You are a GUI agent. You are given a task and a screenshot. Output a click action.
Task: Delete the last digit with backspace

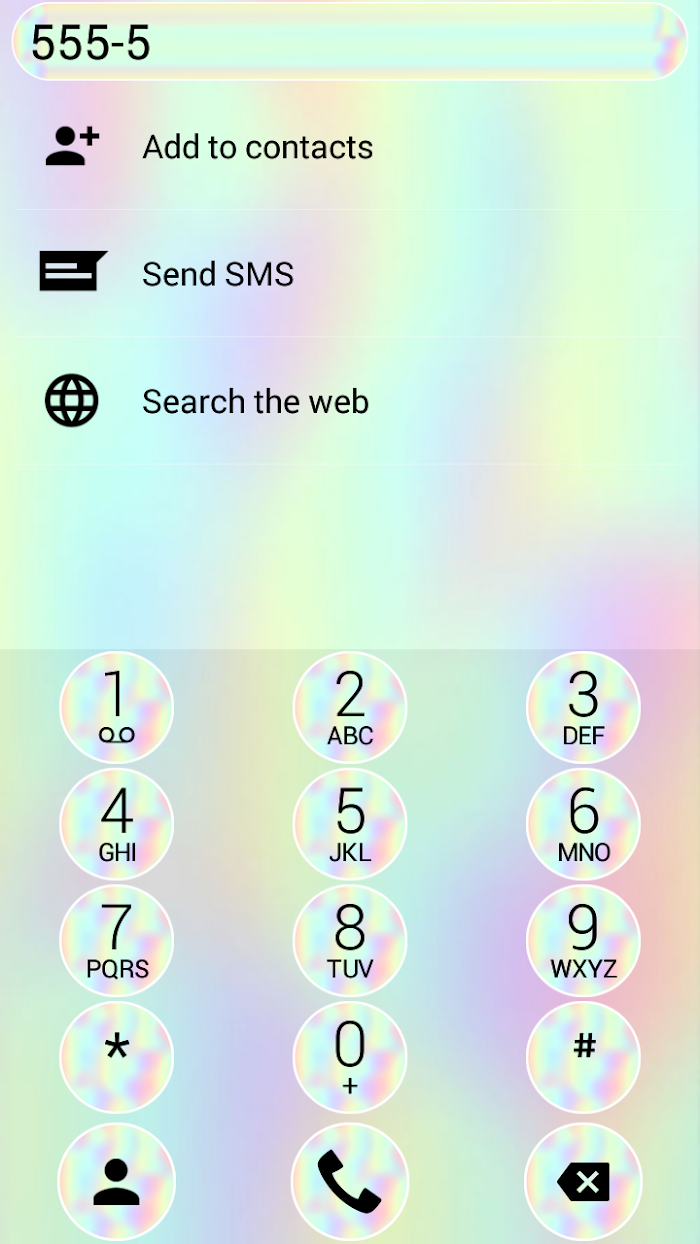(583, 1182)
